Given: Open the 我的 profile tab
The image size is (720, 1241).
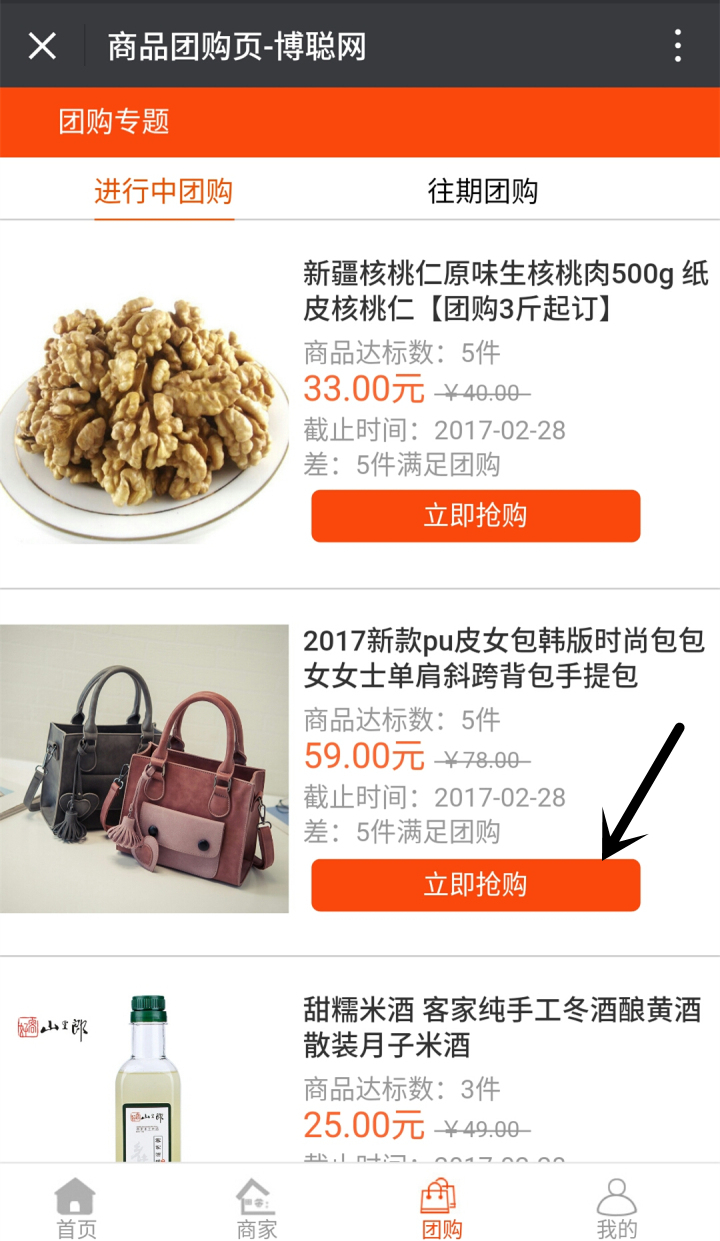Looking at the screenshot, I should [616, 1207].
